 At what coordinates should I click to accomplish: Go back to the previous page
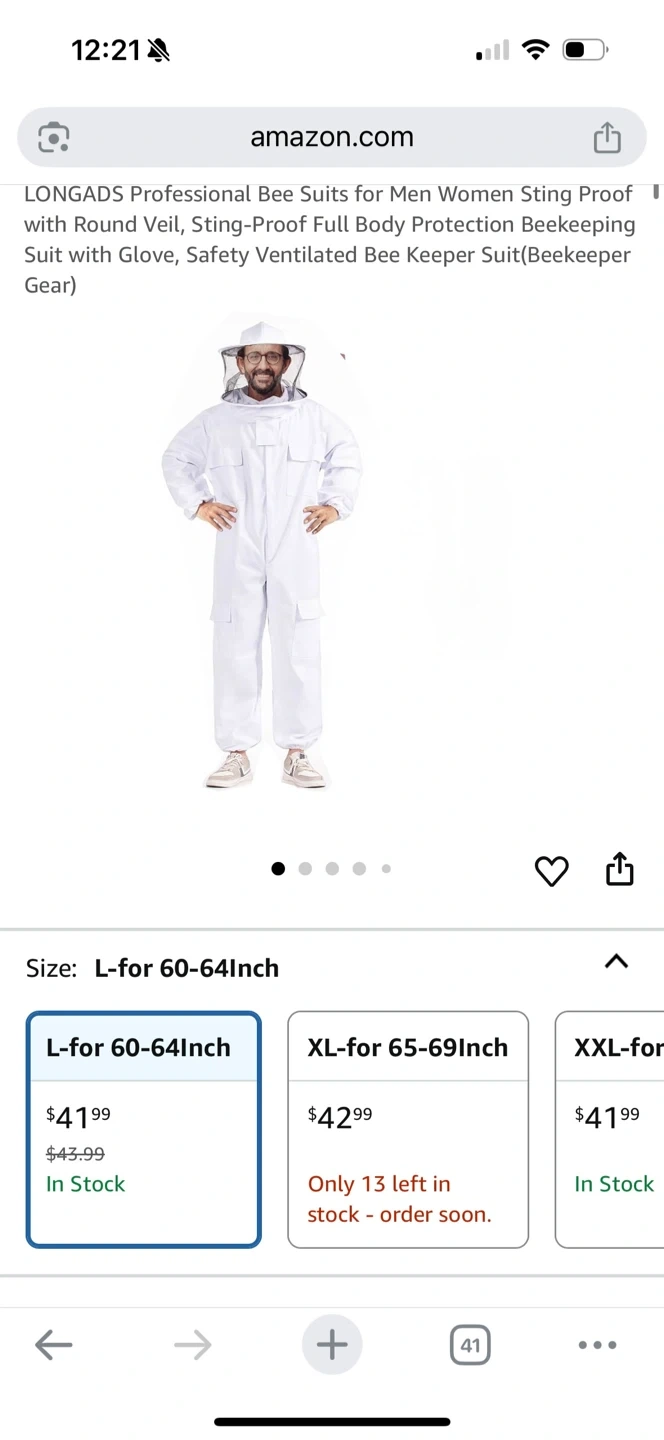click(x=53, y=1345)
